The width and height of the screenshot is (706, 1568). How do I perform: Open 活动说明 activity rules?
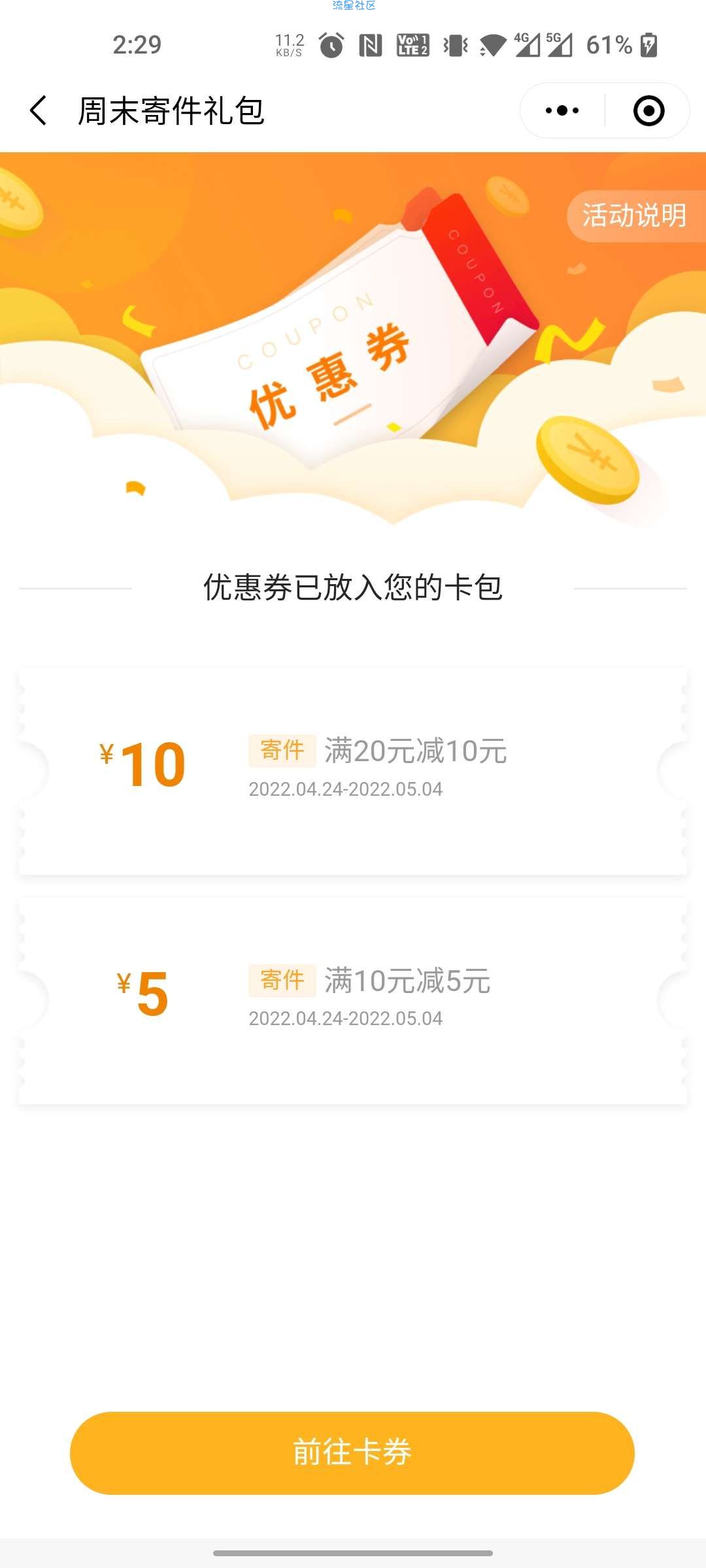tap(634, 216)
